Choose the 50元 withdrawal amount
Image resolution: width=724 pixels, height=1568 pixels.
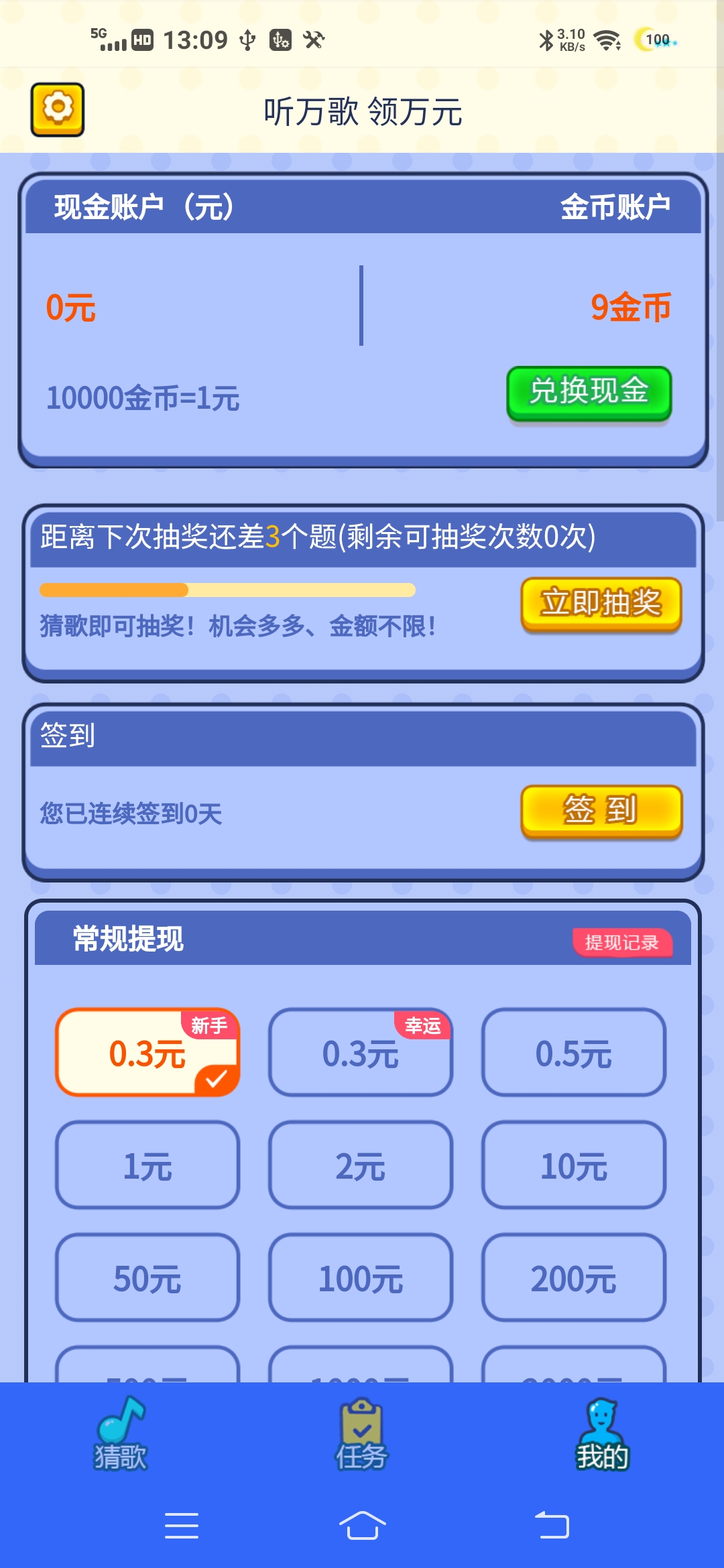(147, 1277)
